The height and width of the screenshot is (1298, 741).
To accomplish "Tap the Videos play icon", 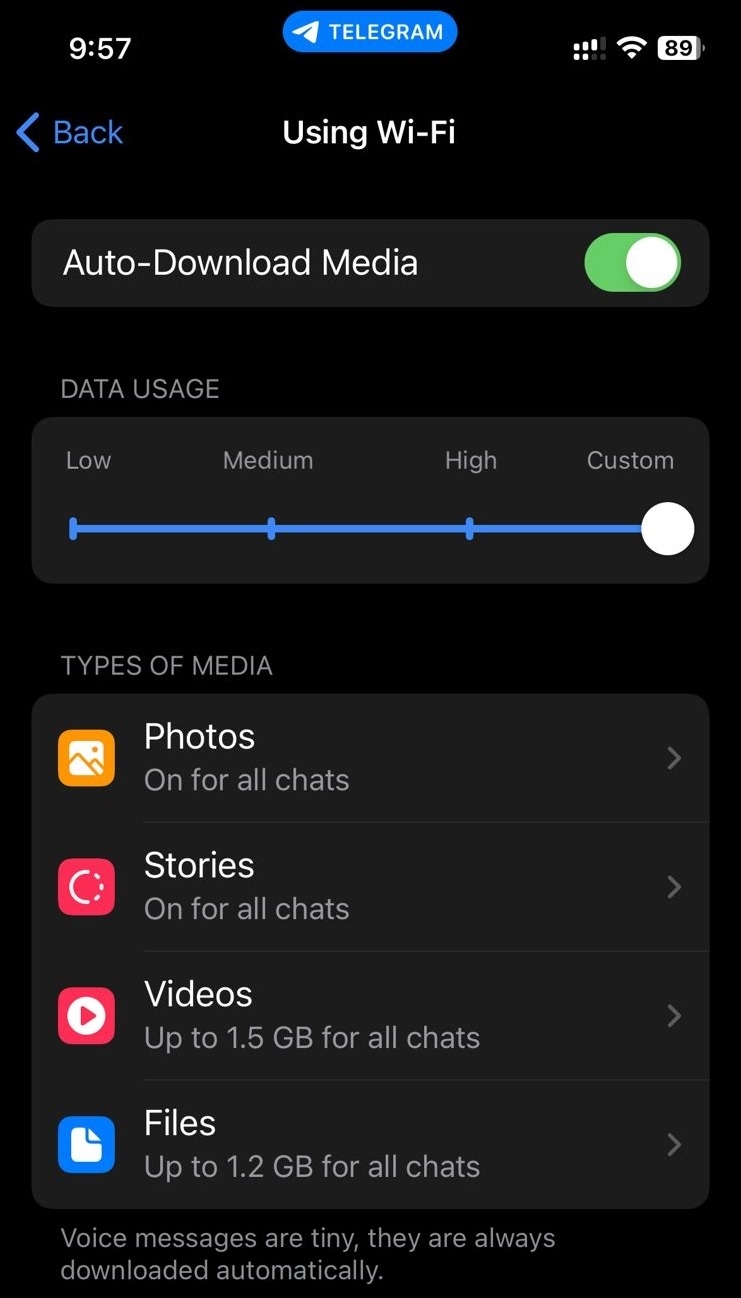I will point(86,1016).
